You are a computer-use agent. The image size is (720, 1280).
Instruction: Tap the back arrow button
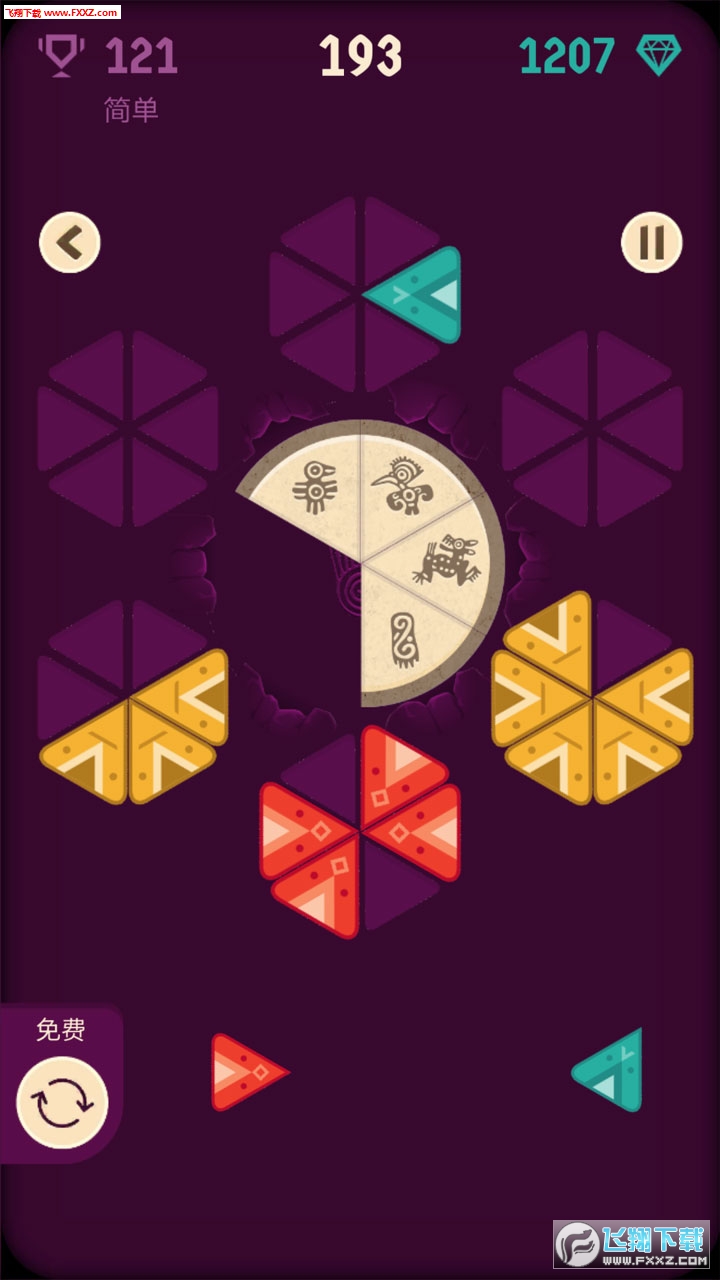click(70, 243)
